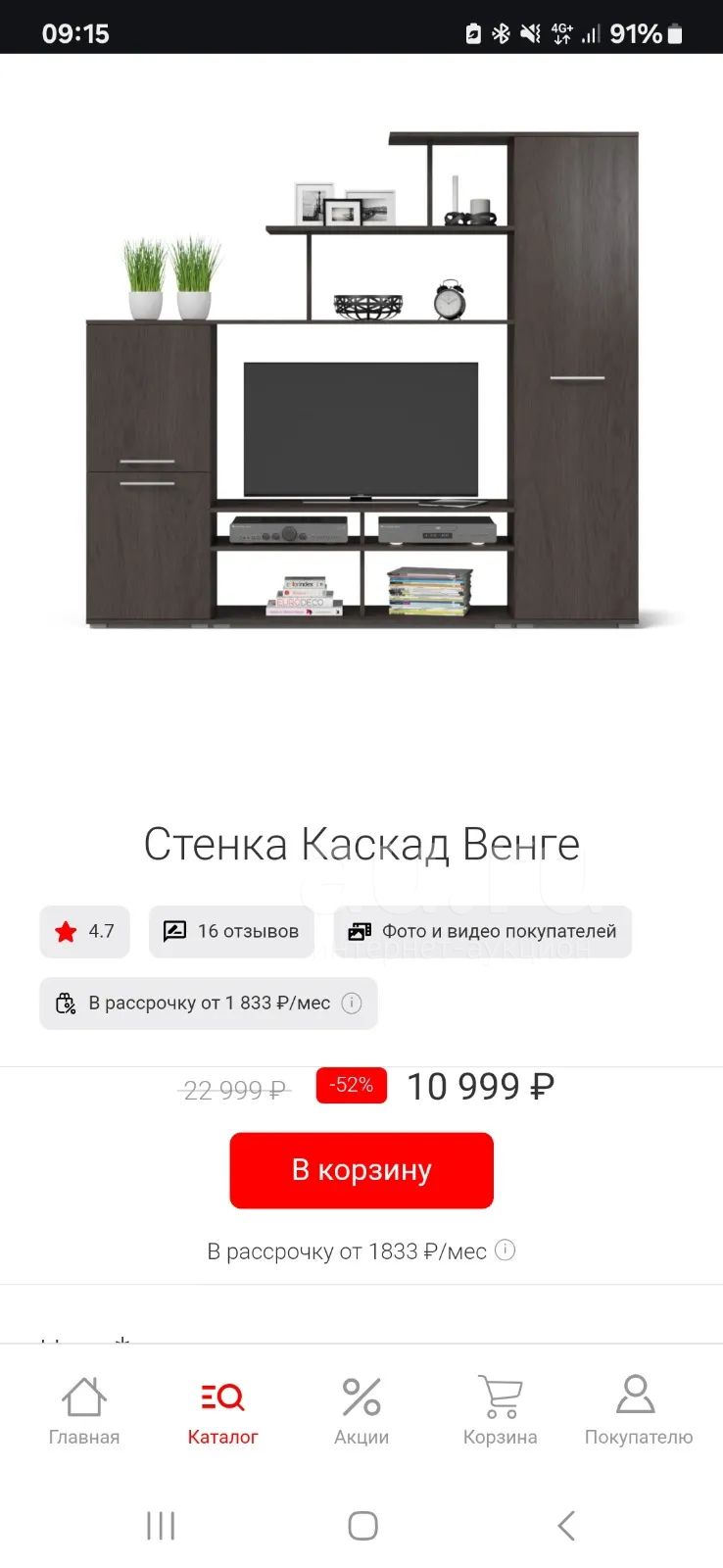Open the 16 отзывов reviews chip
Screen dimensions: 723x1568
tap(231, 931)
